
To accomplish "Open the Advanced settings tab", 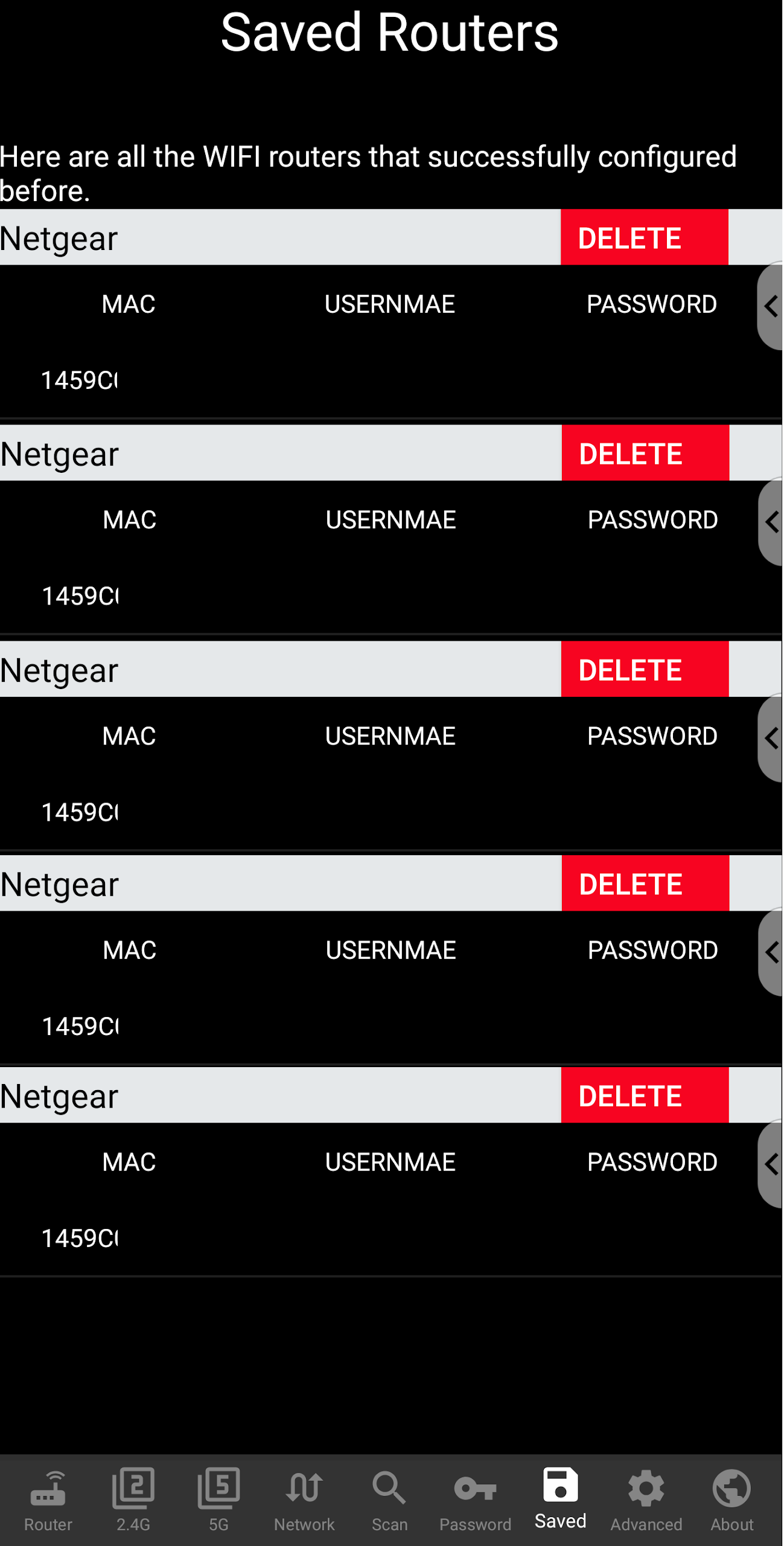I will [646, 1501].
